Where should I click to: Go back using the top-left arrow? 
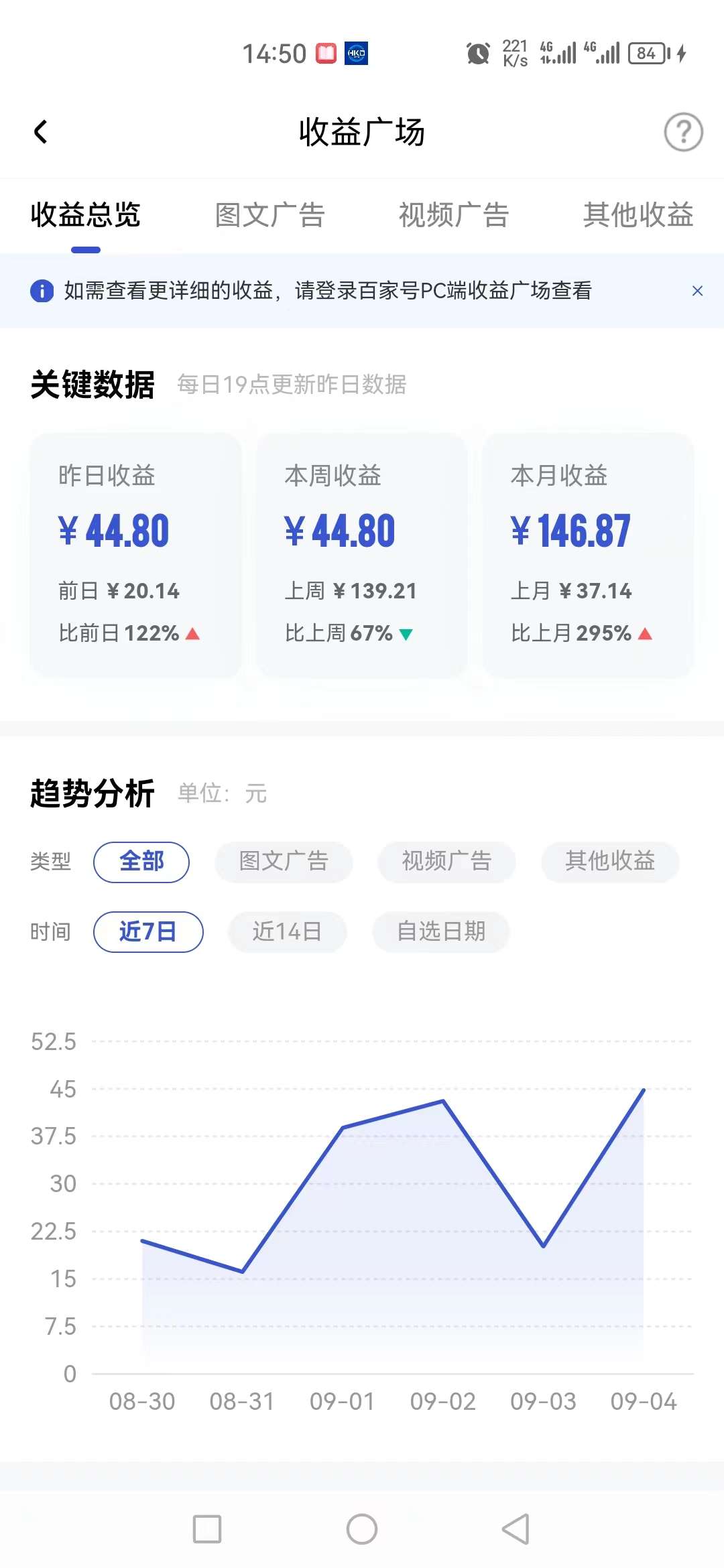tap(41, 131)
